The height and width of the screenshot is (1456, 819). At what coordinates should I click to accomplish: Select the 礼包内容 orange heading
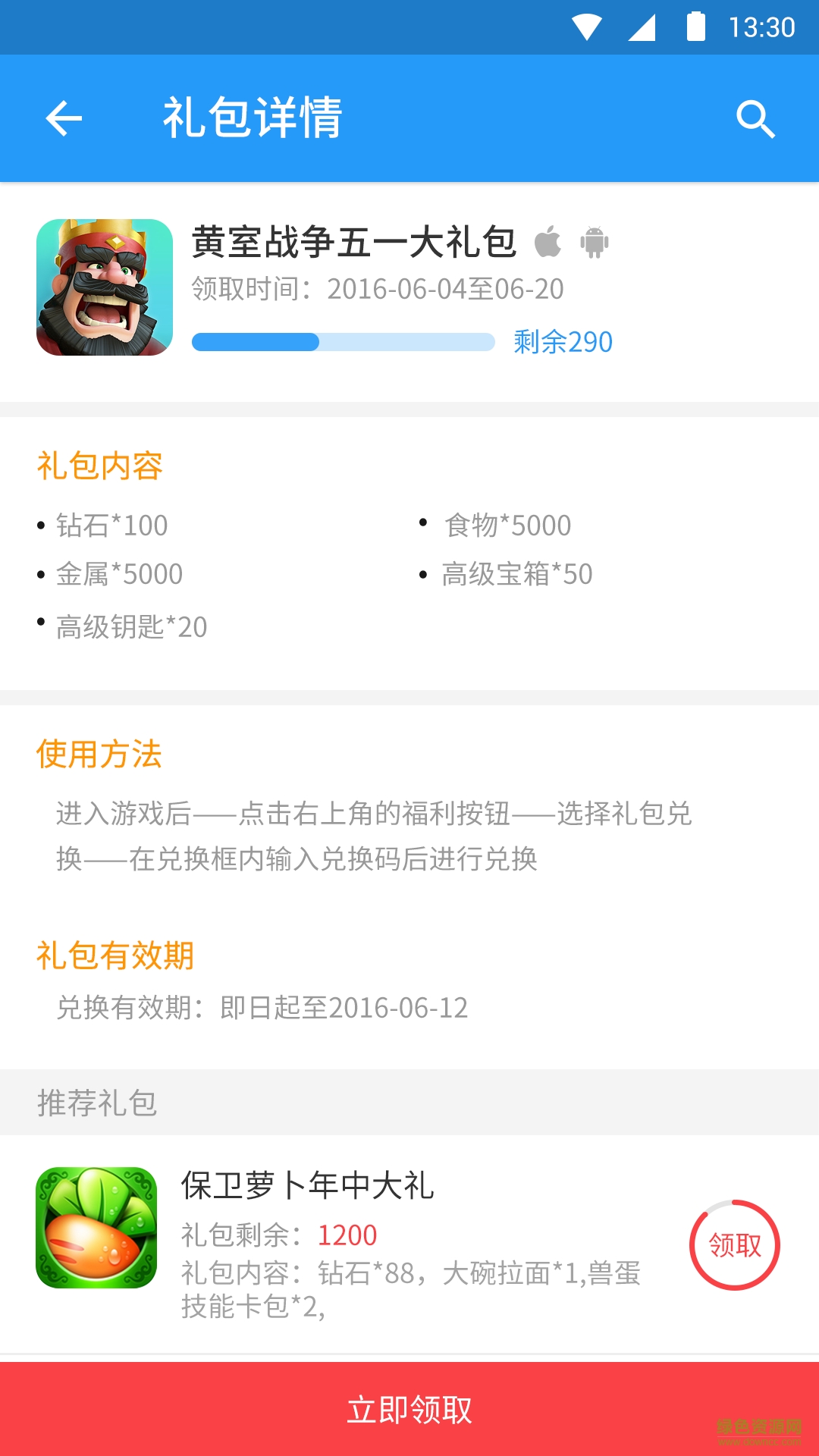pos(99,467)
